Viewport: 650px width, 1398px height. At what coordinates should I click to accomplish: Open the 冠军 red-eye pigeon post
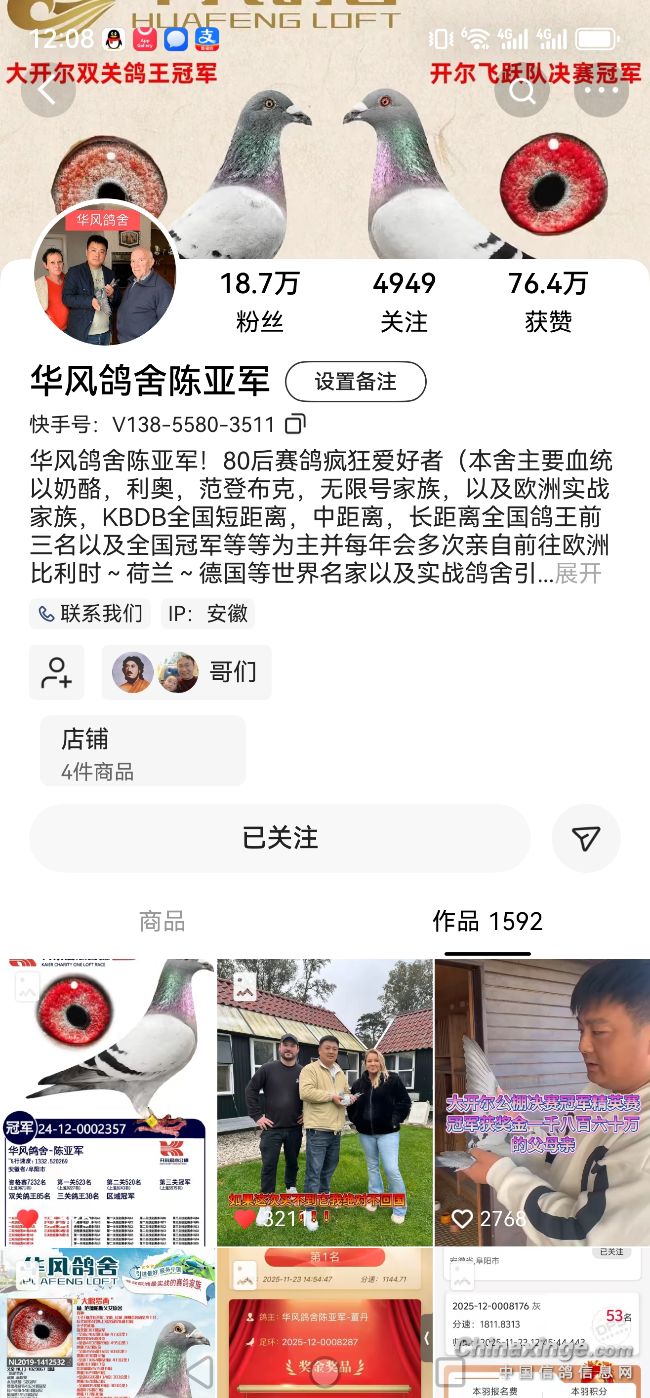107,1100
